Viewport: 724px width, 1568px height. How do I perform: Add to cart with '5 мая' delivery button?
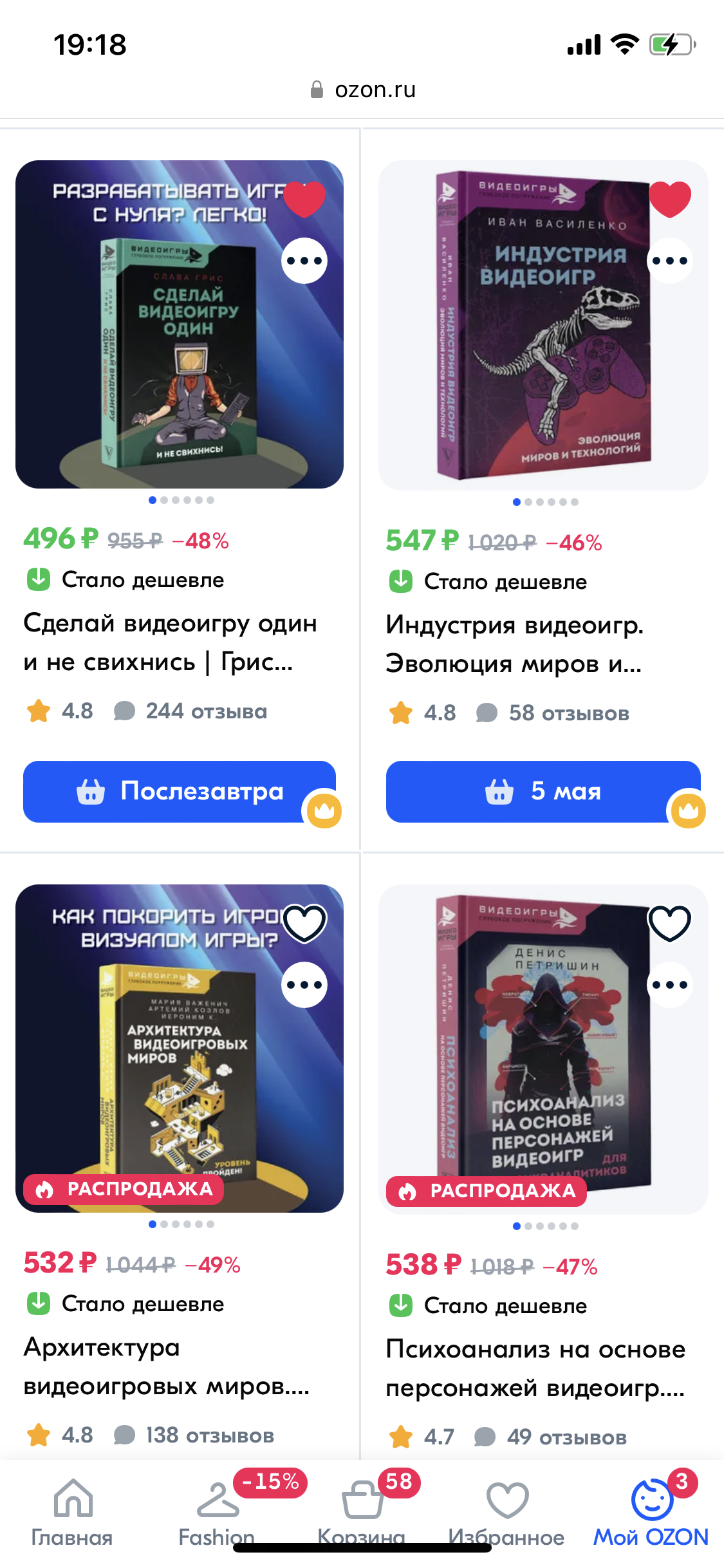[x=543, y=791]
